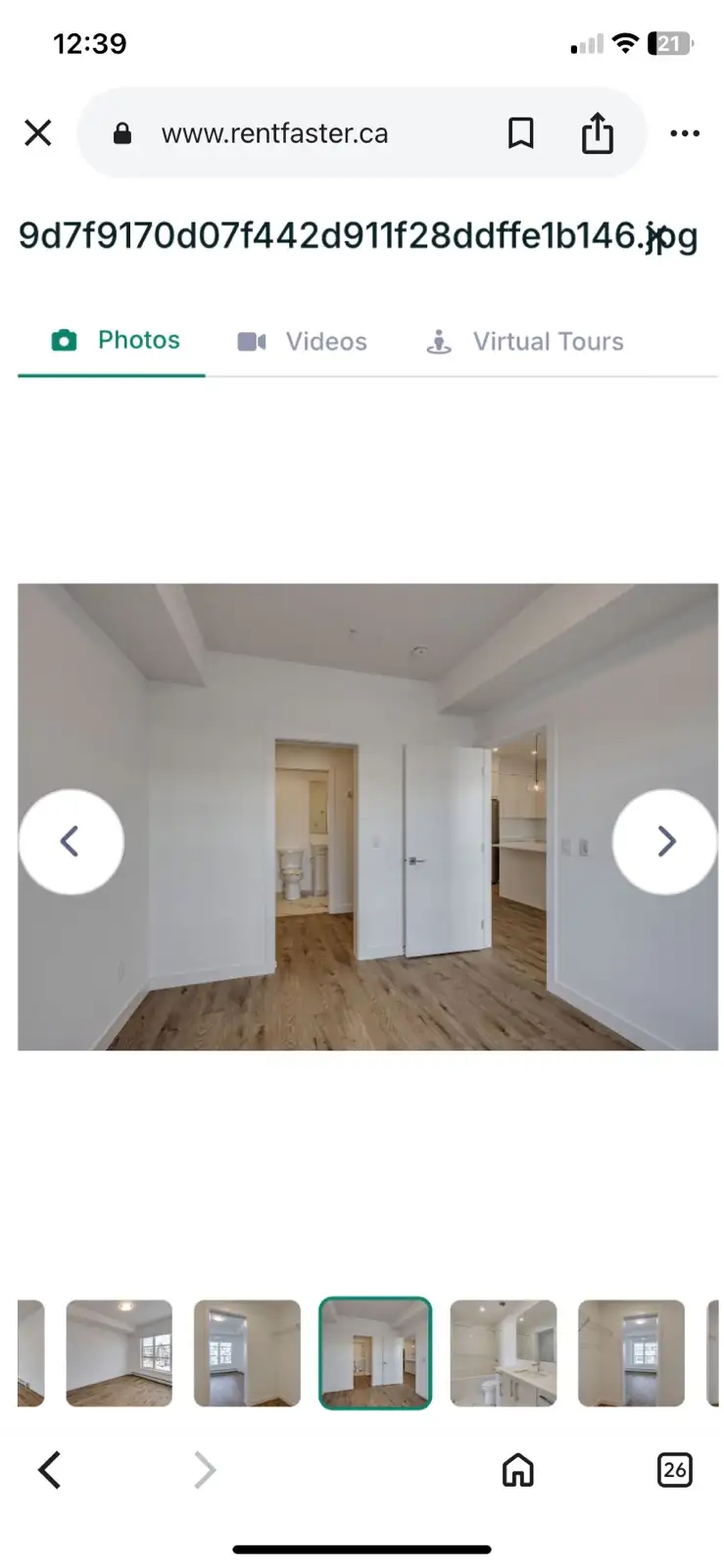Open the browser overflow menu

[x=684, y=133]
